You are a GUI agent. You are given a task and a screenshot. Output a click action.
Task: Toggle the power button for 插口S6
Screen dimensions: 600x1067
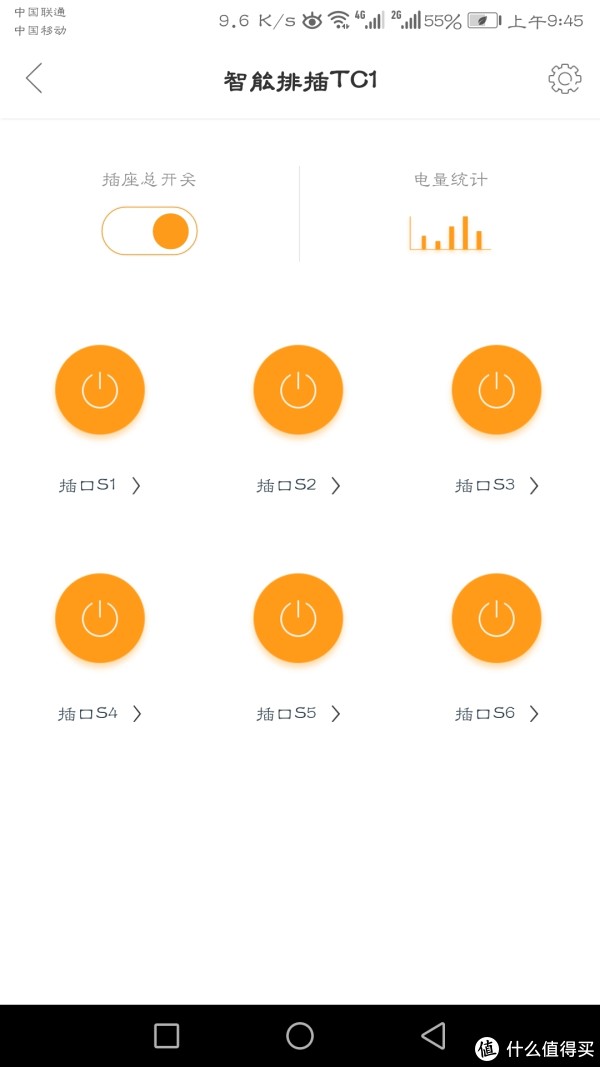coord(497,618)
